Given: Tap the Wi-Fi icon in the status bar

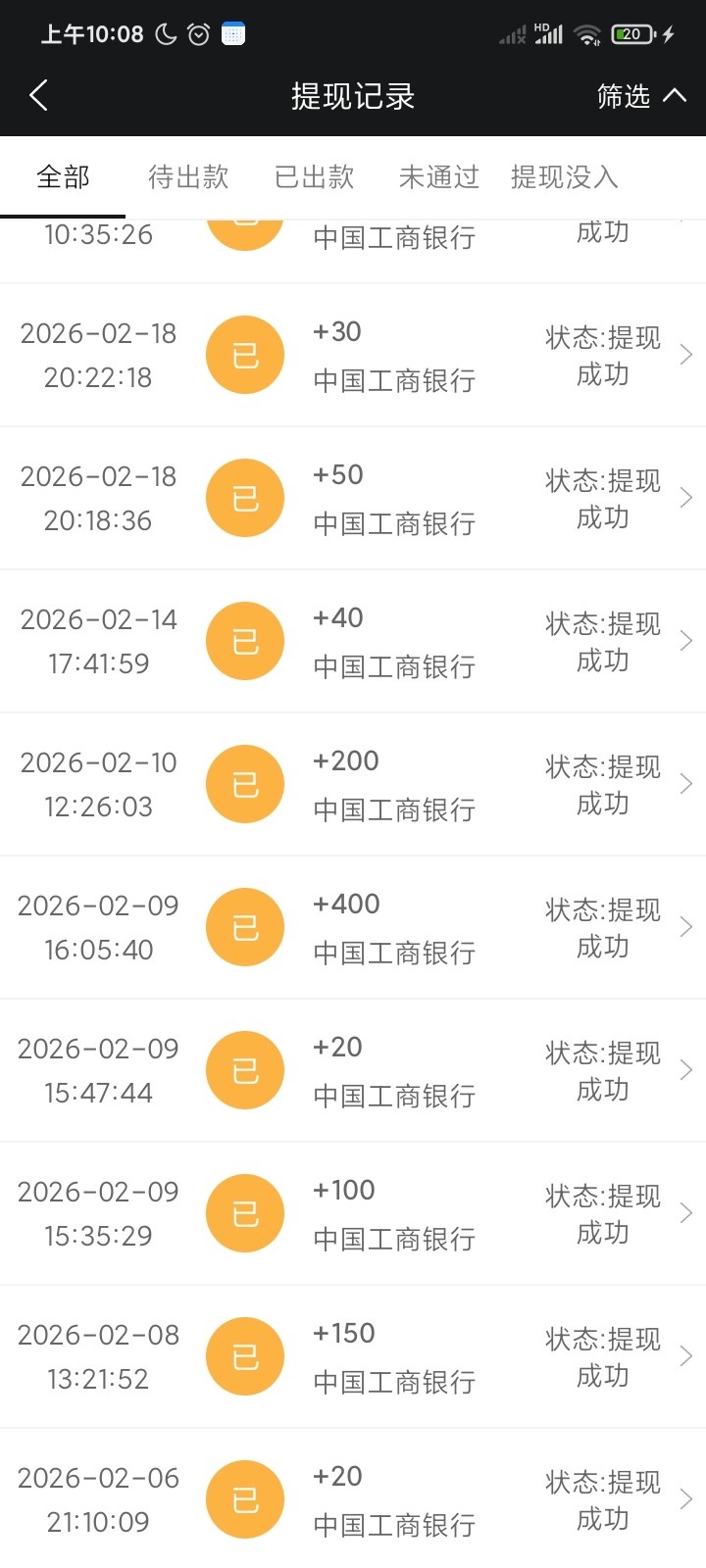Looking at the screenshot, I should click(585, 33).
